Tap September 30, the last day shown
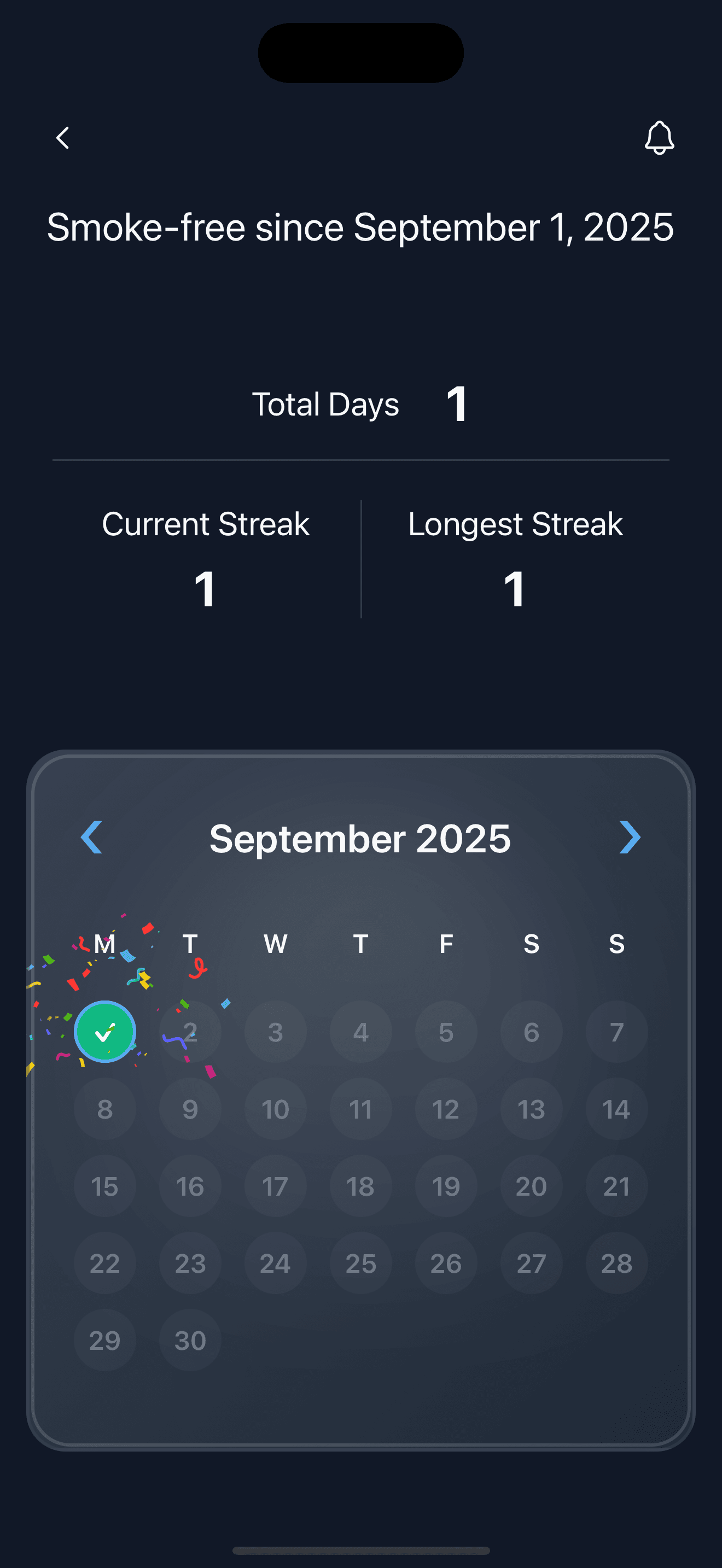The height and width of the screenshot is (1568, 722). [x=189, y=1341]
